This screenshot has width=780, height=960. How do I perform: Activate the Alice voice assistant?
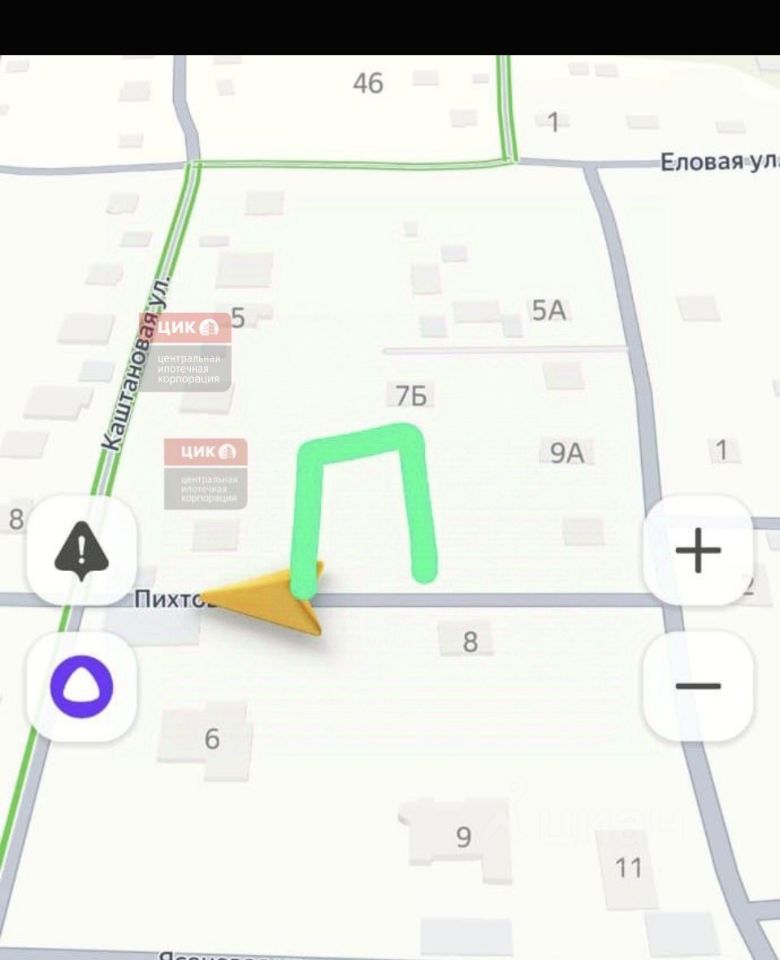(81, 687)
